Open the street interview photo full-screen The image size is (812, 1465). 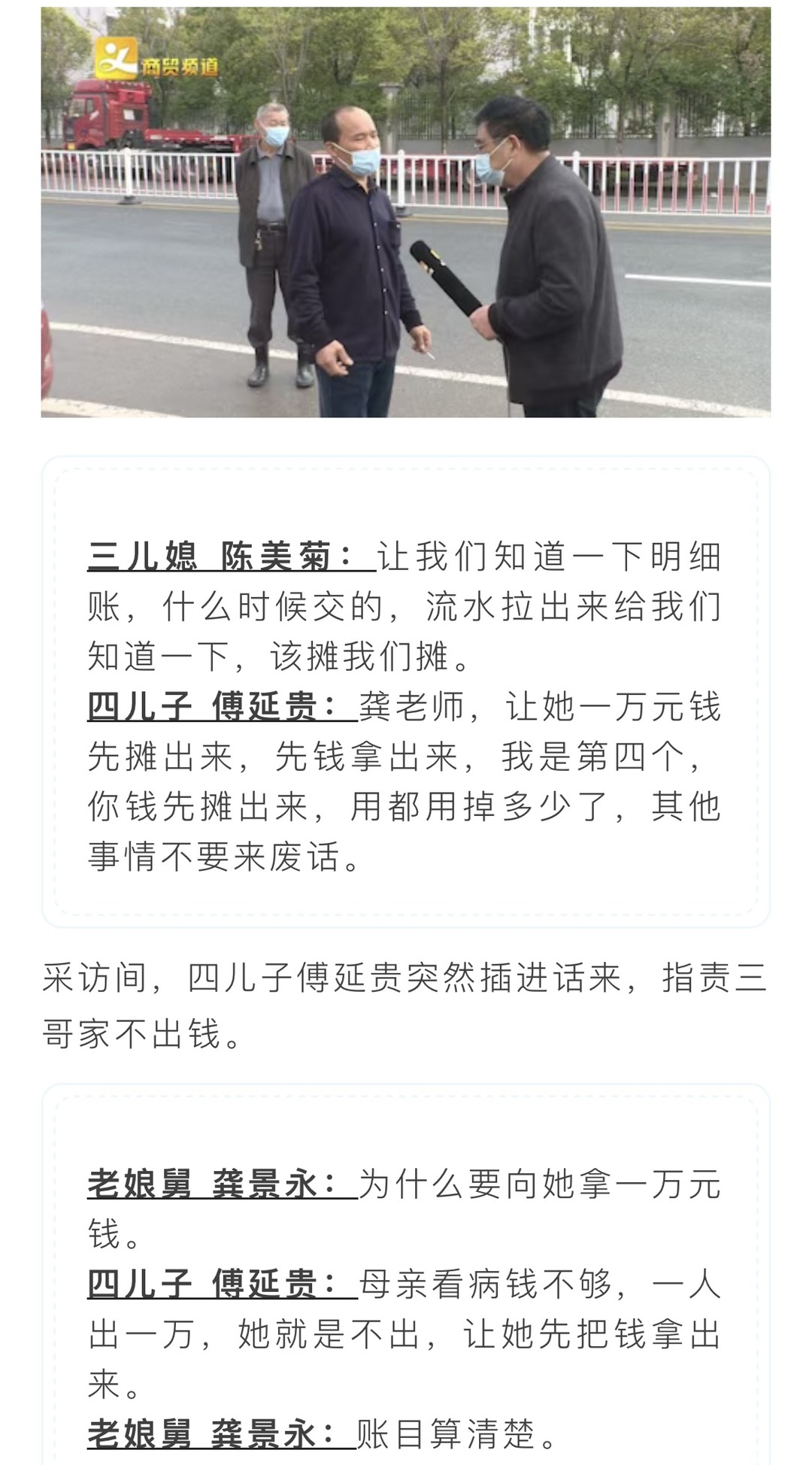(x=406, y=212)
